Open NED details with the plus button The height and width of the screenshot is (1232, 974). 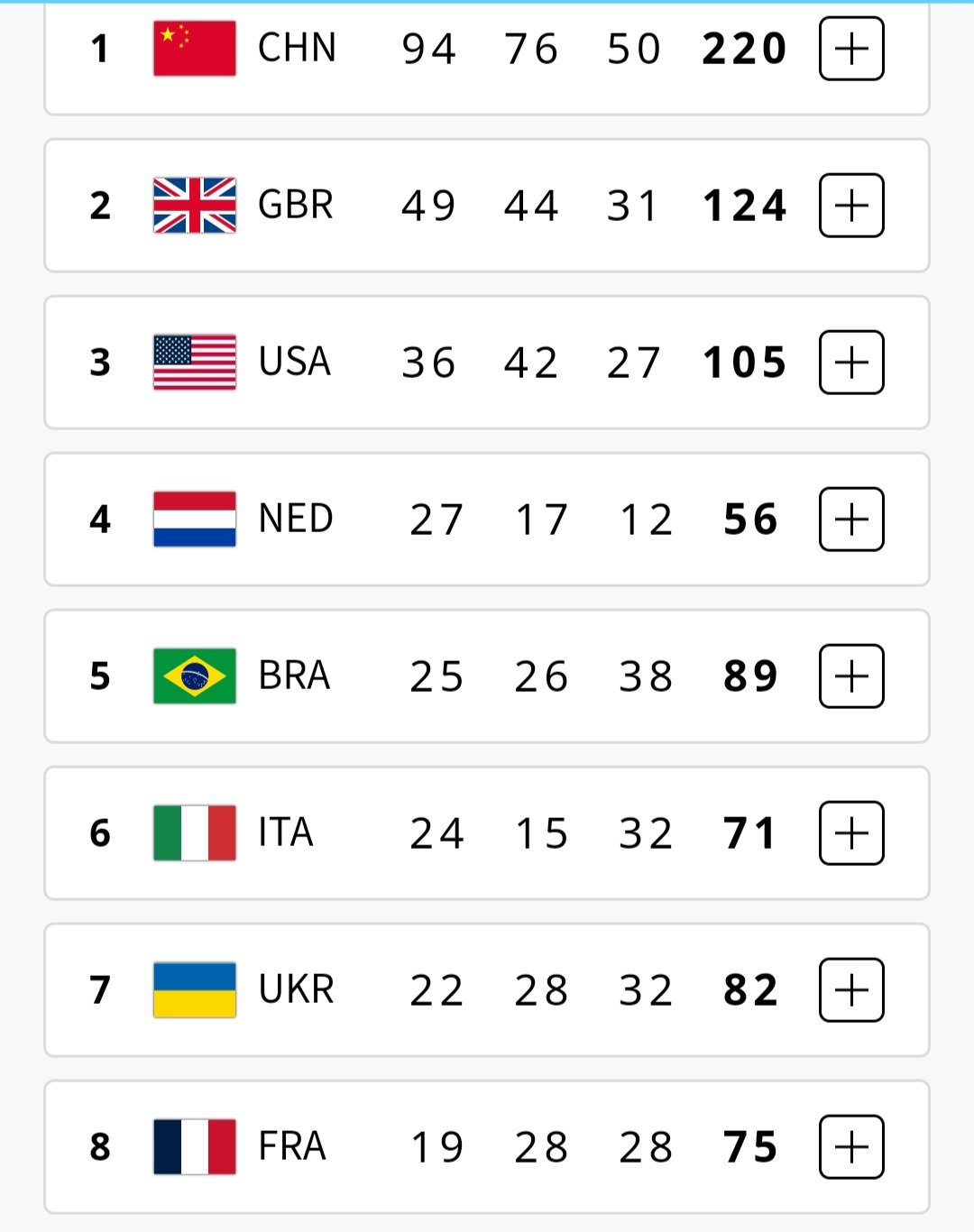point(851,519)
